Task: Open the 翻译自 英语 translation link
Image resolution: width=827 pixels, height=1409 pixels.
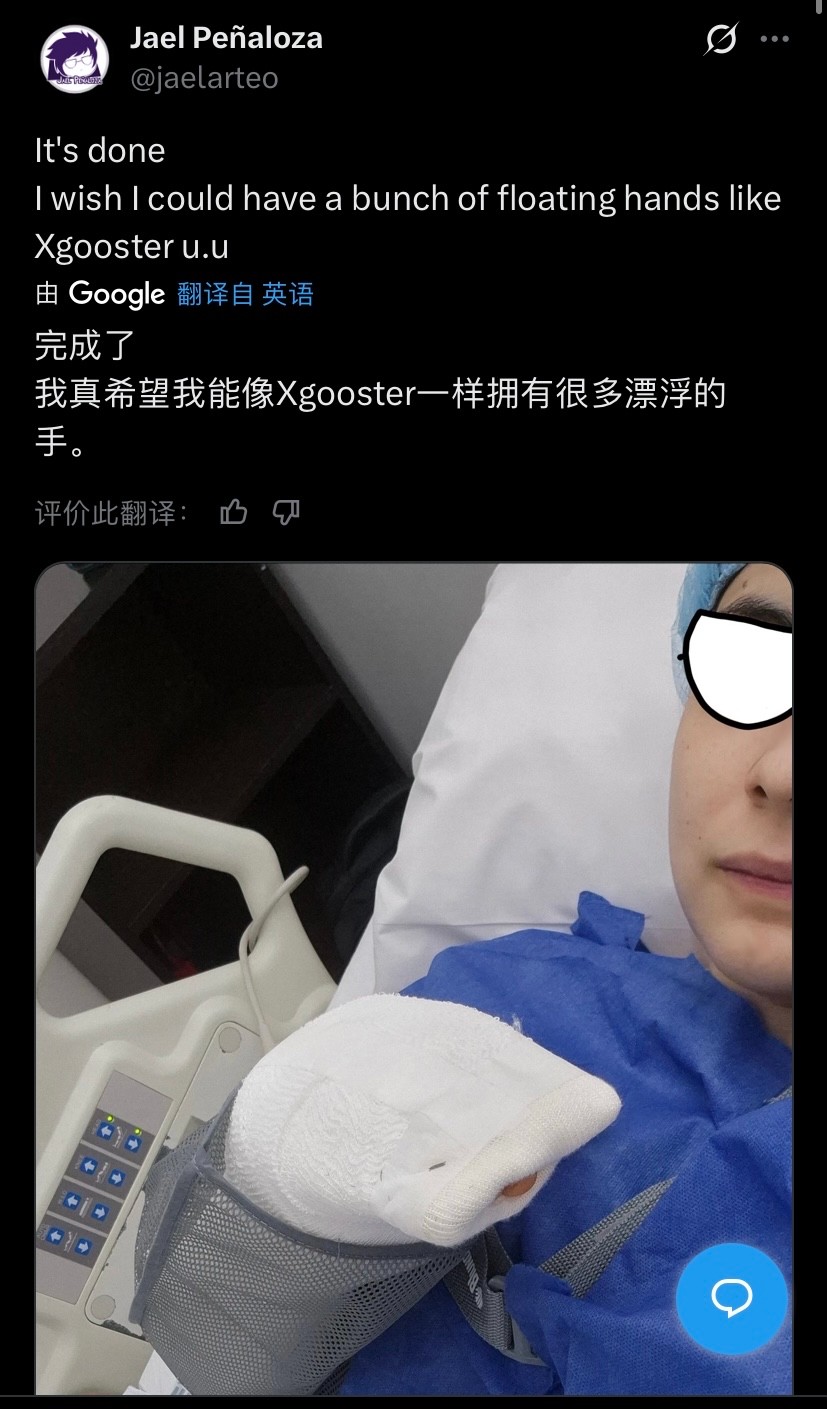Action: click(245, 294)
